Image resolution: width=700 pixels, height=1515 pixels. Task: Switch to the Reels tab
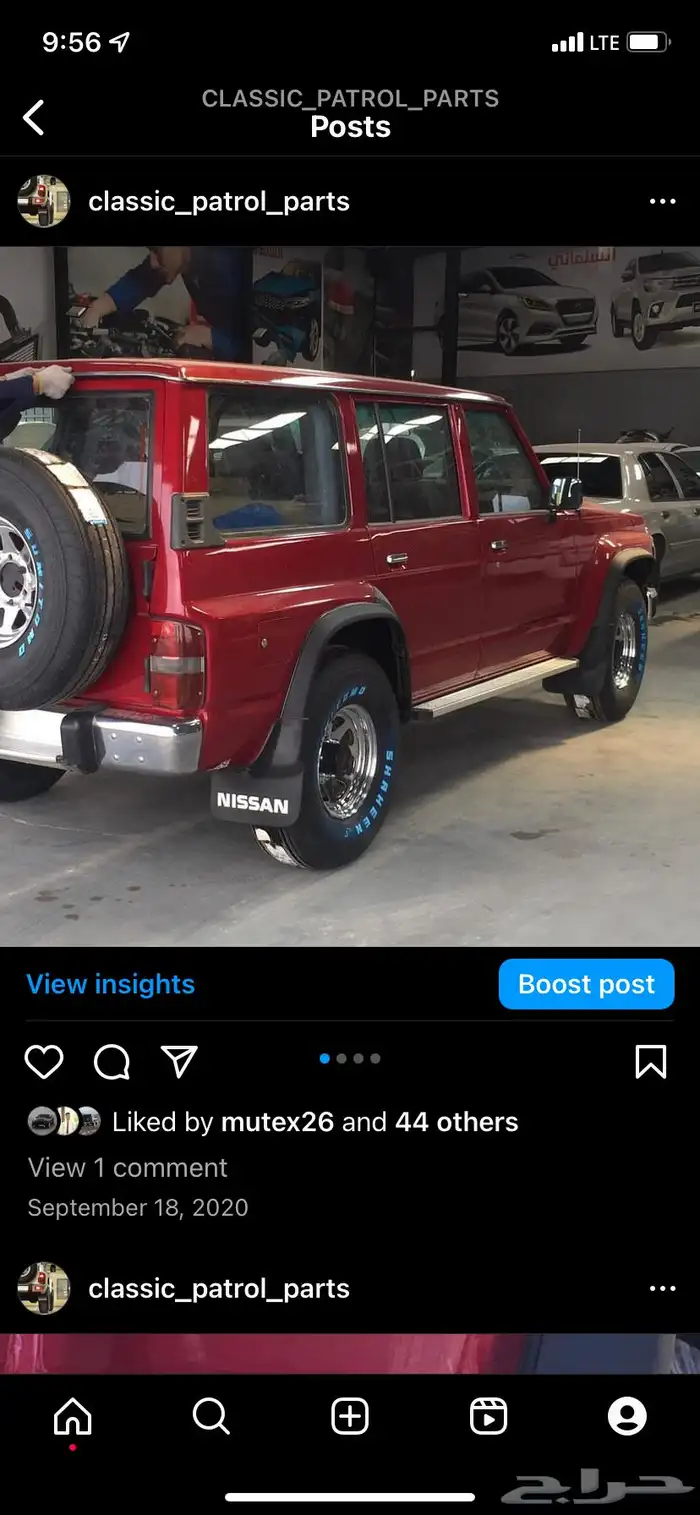[488, 1416]
